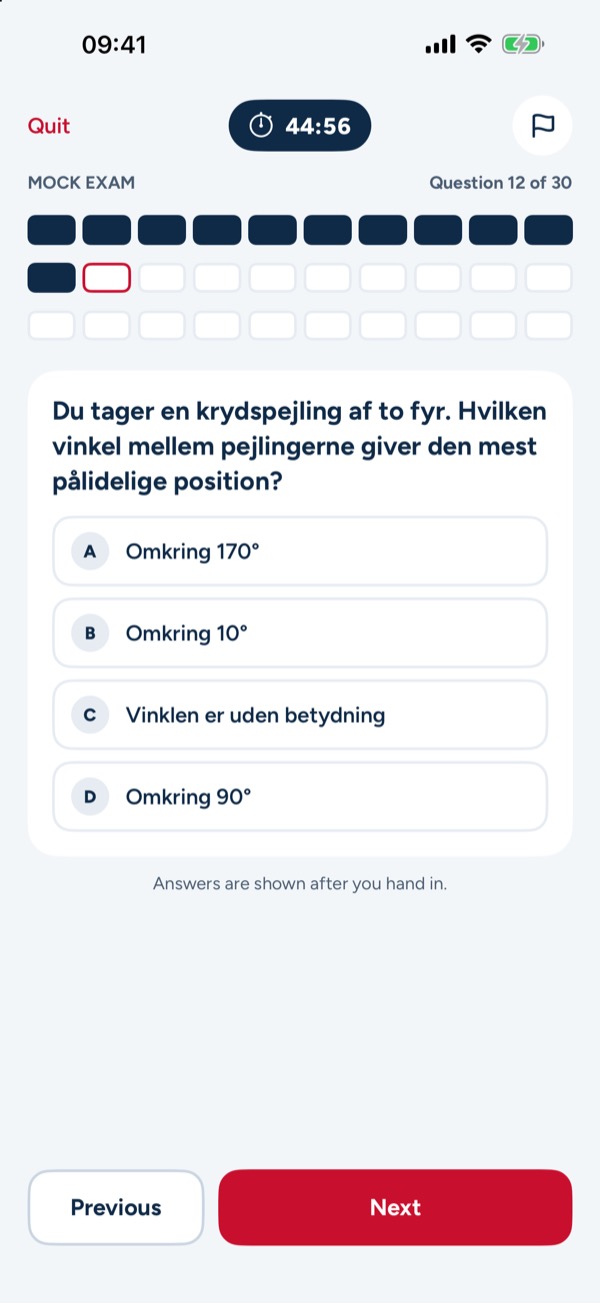The width and height of the screenshot is (600, 1303).
Task: Select answer A Omkring 170°
Action: point(300,551)
